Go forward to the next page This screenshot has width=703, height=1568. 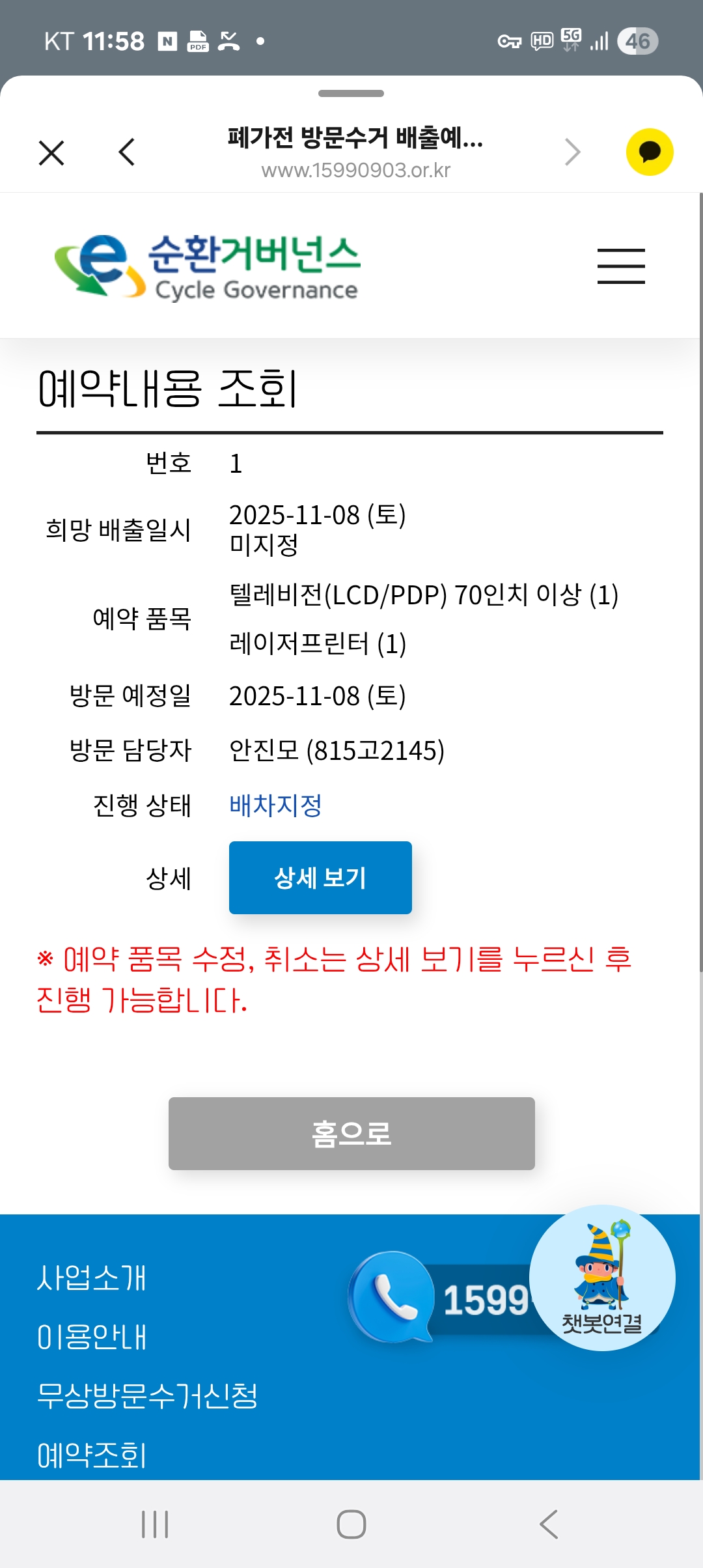pyautogui.click(x=572, y=152)
